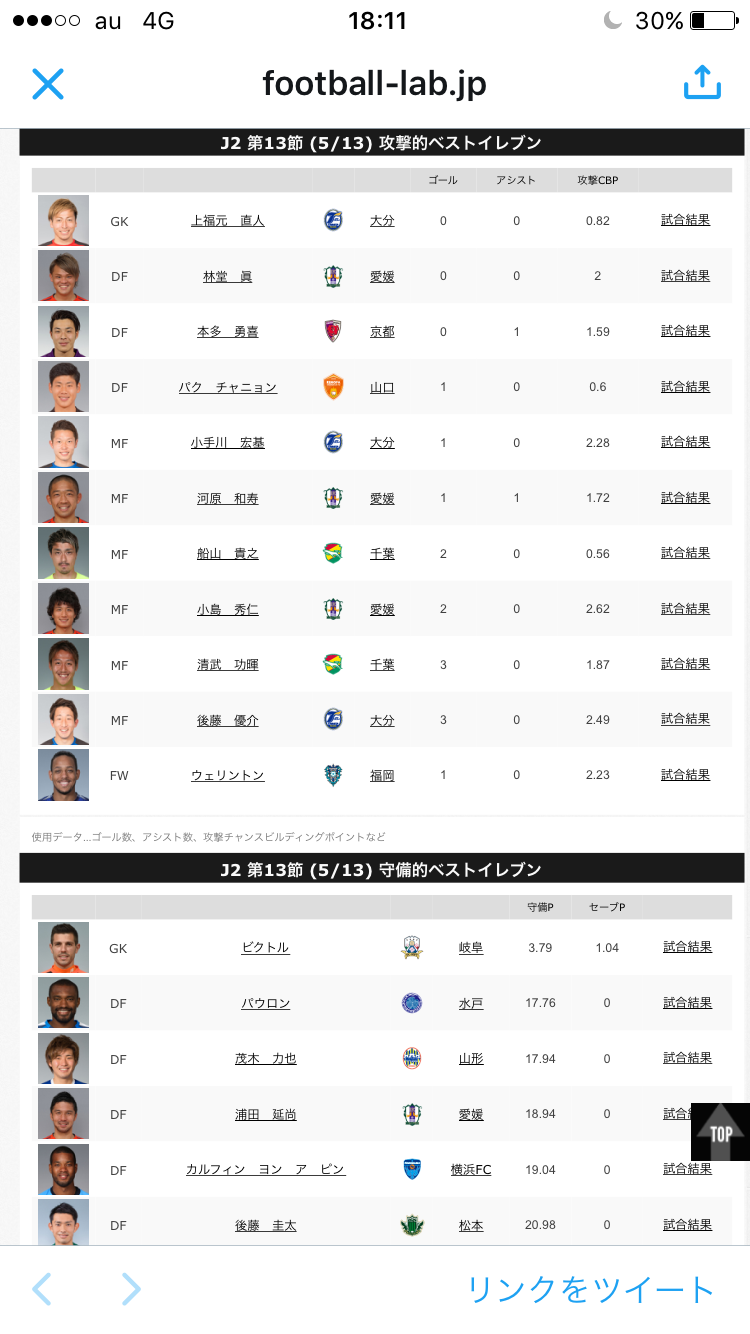Open 千葉 team link in 船山 貴之 row
The image size is (750, 1334).
[x=382, y=553]
